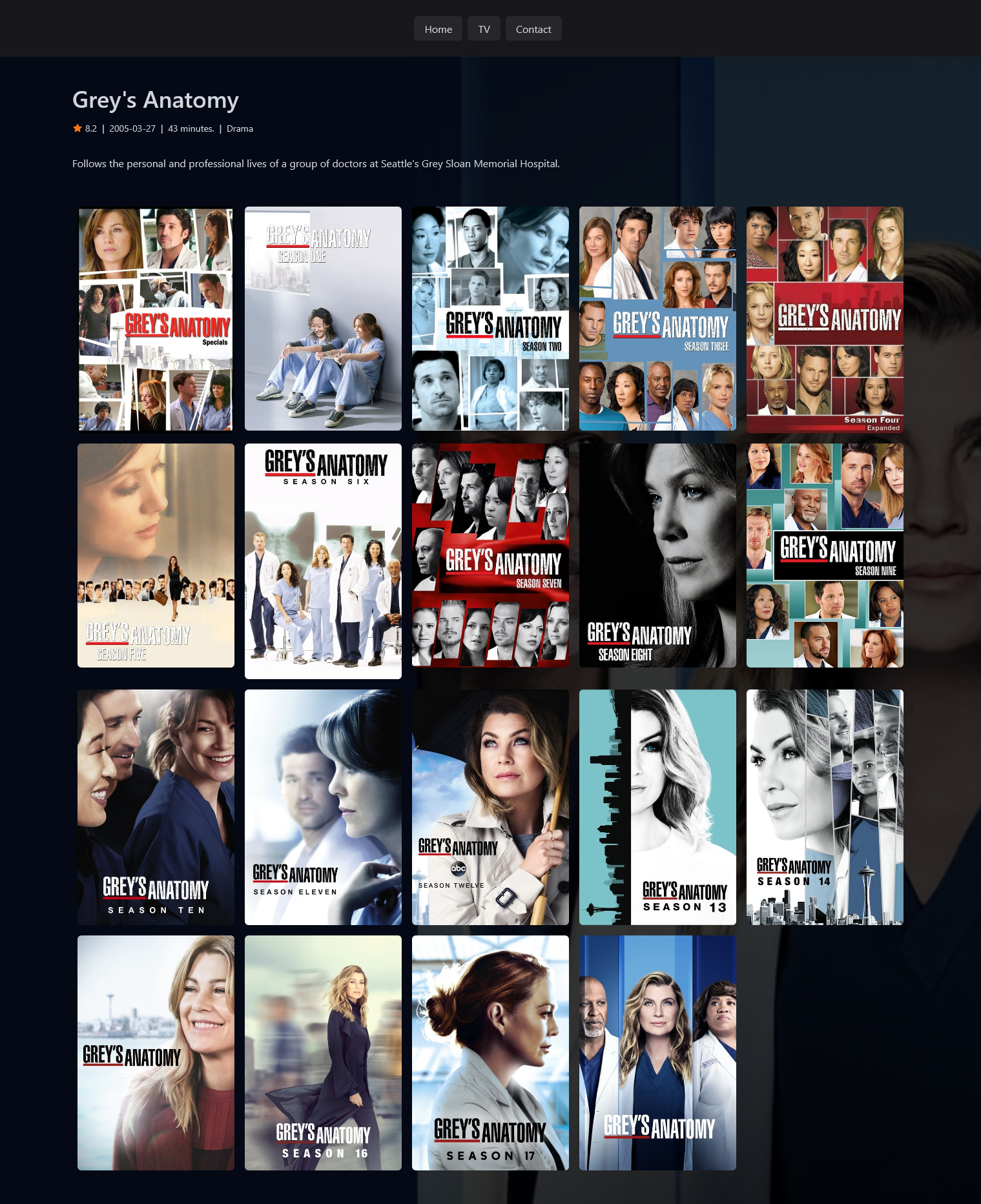Screen dimensions: 981x1204
Task: Open the Contact page
Action: tap(533, 29)
